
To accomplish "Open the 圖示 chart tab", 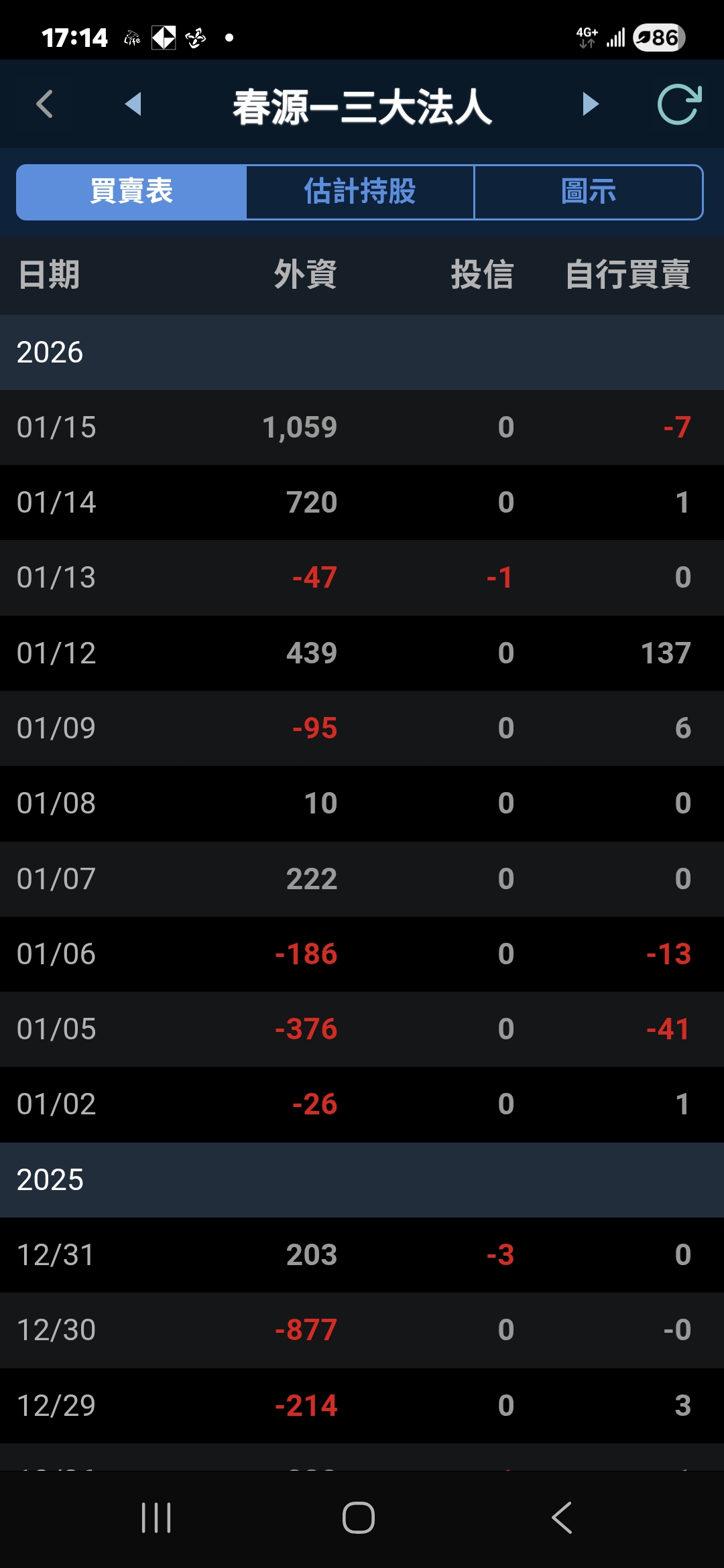I will pyautogui.click(x=588, y=192).
